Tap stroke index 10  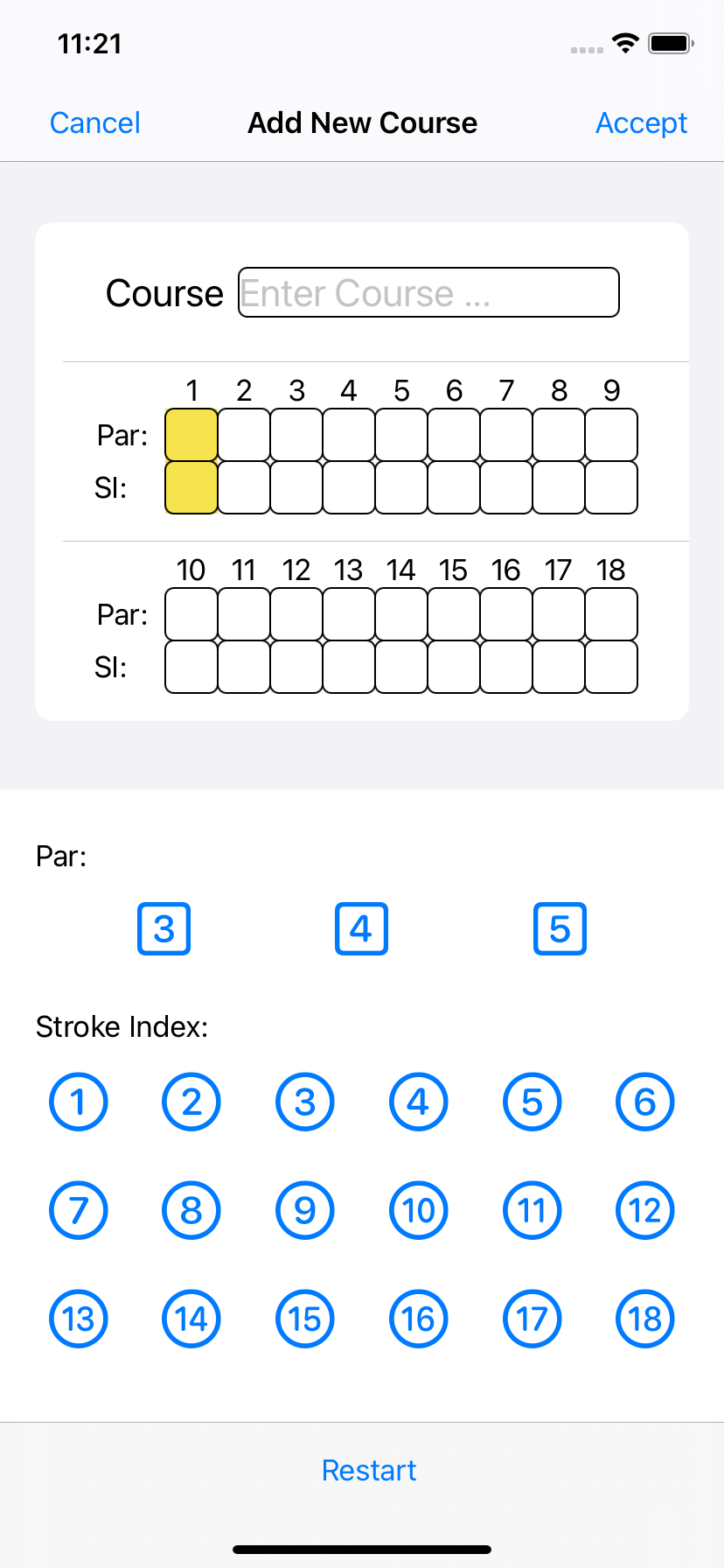(419, 1211)
